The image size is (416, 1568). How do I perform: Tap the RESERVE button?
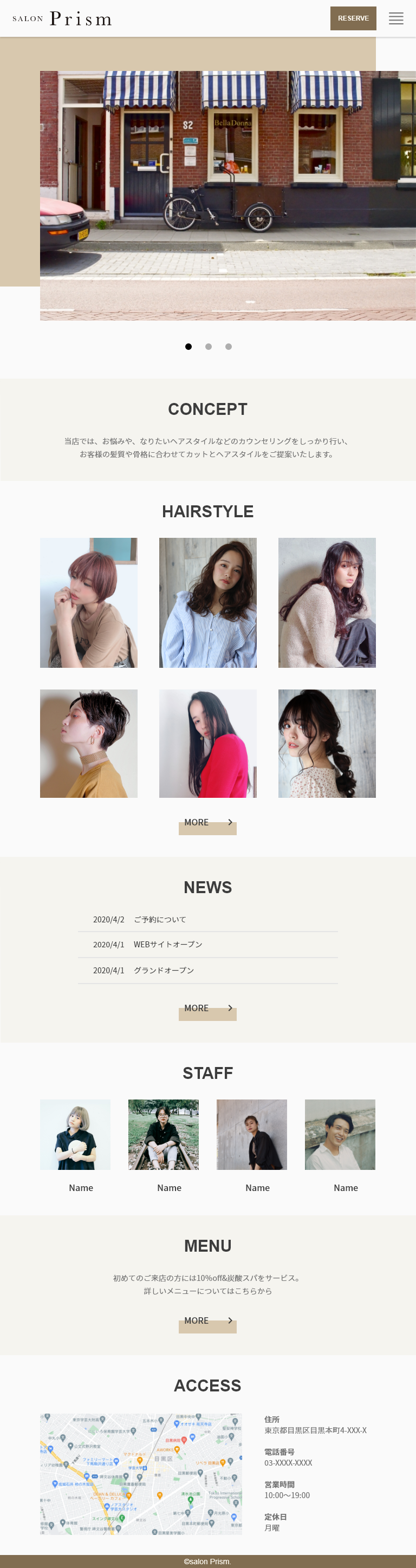click(x=353, y=18)
